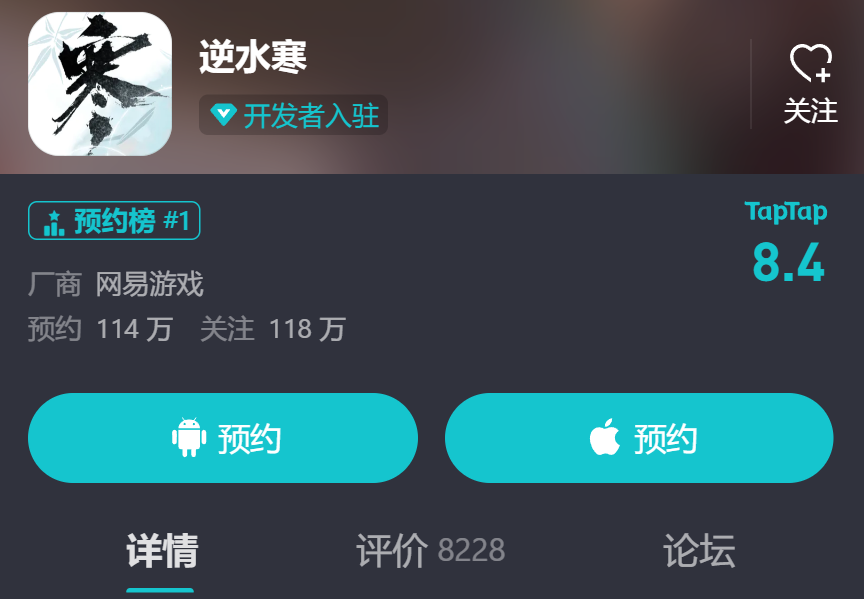This screenshot has height=599, width=864.
Task: Open the 预约榜 #1 ranking chip
Action: tap(115, 221)
